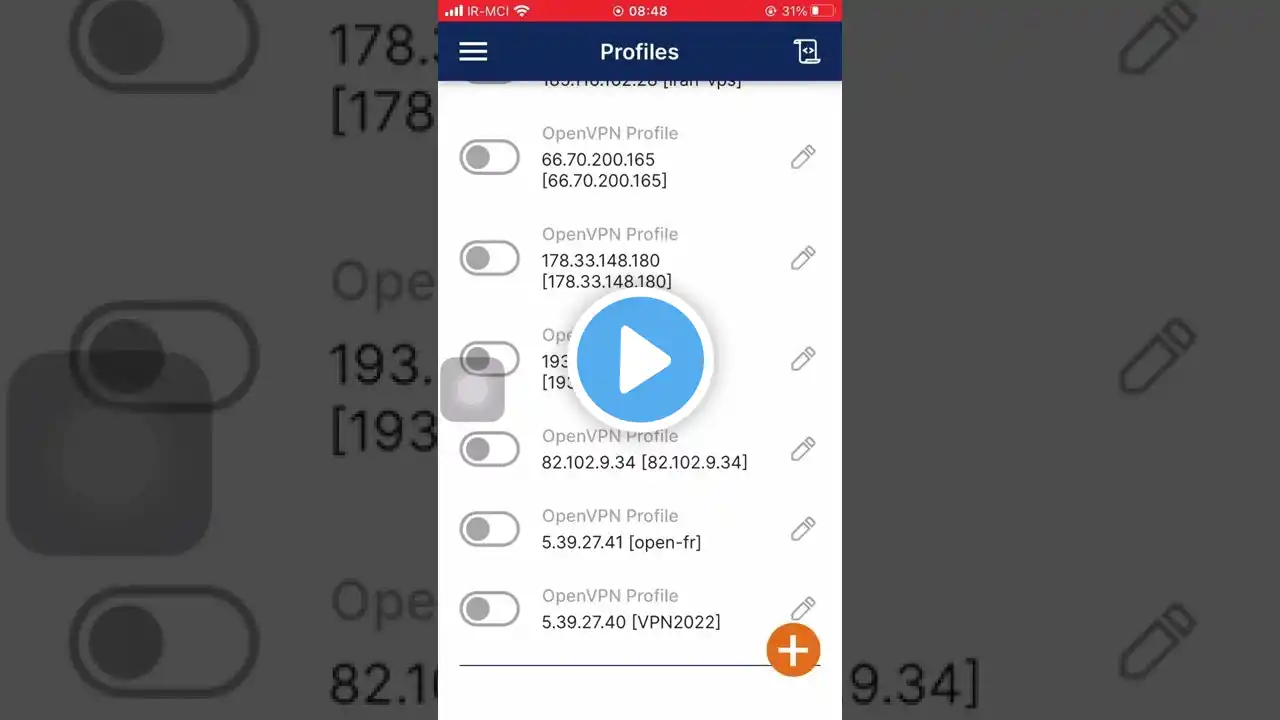The width and height of the screenshot is (1280, 720).
Task: Enable the 178.33.148.180 profile
Action: (x=489, y=259)
